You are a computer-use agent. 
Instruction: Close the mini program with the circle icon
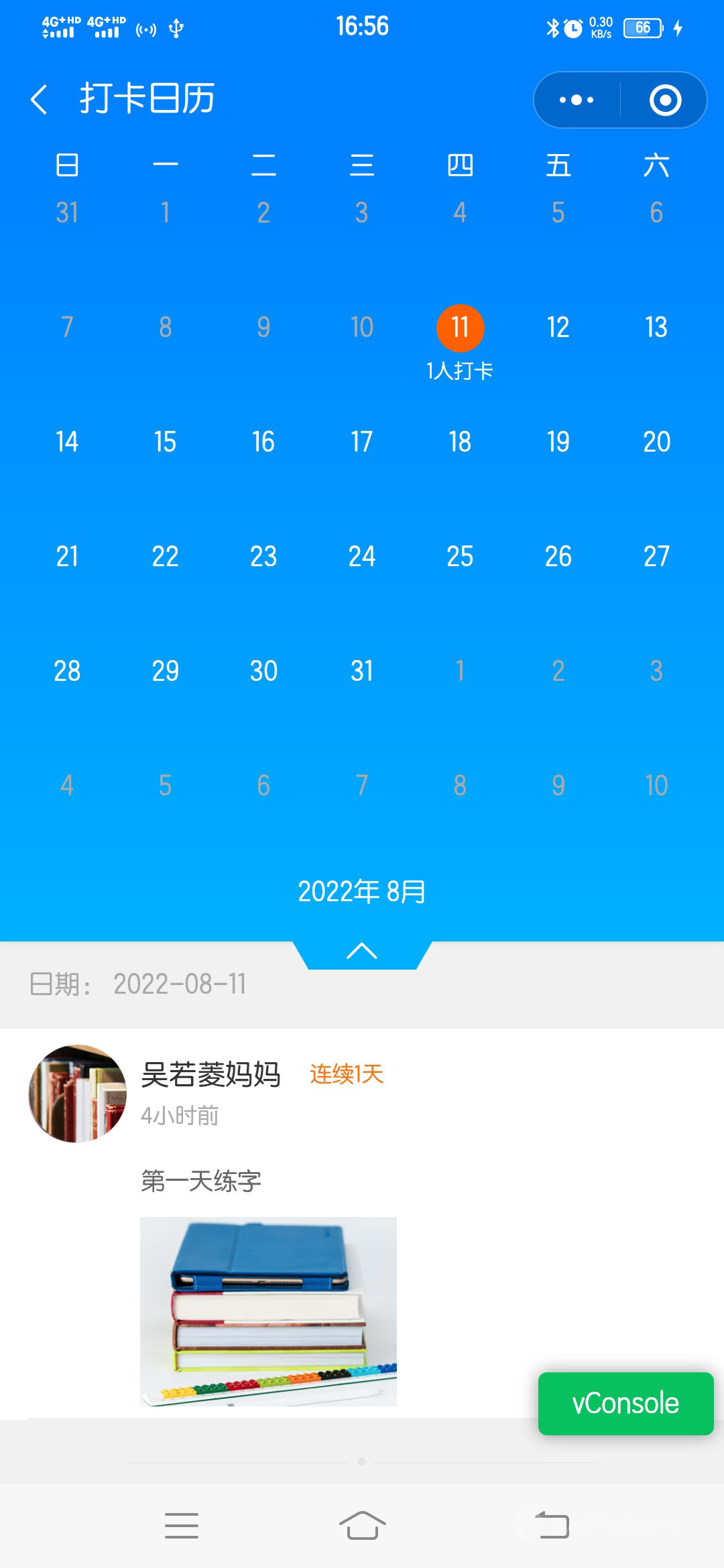pyautogui.click(x=665, y=100)
